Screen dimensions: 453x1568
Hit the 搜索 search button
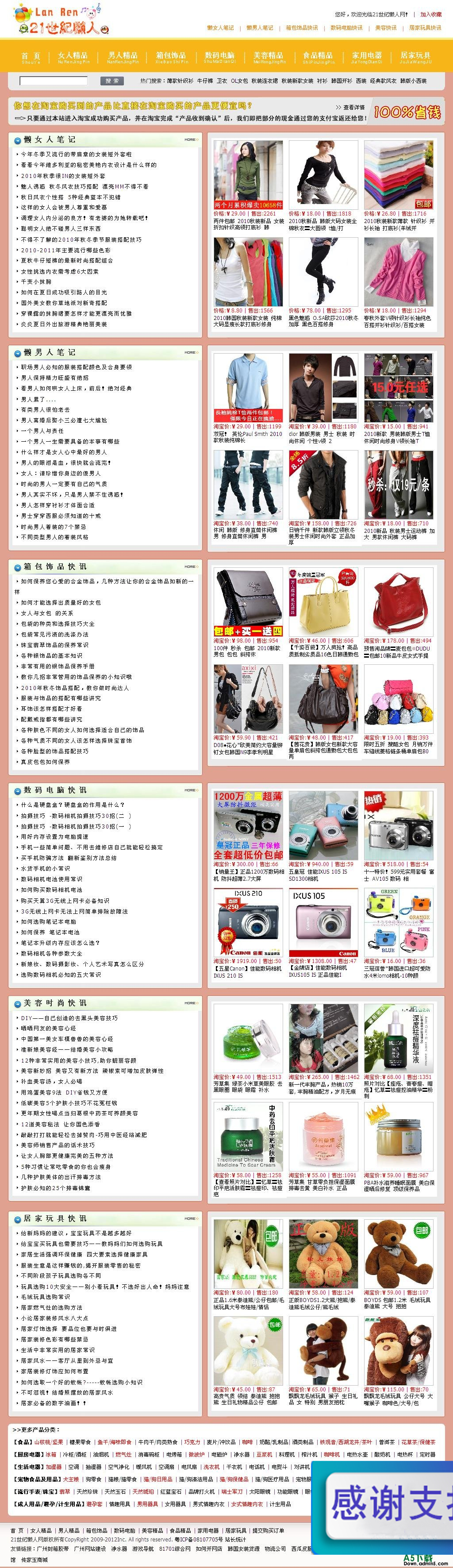coord(112,81)
